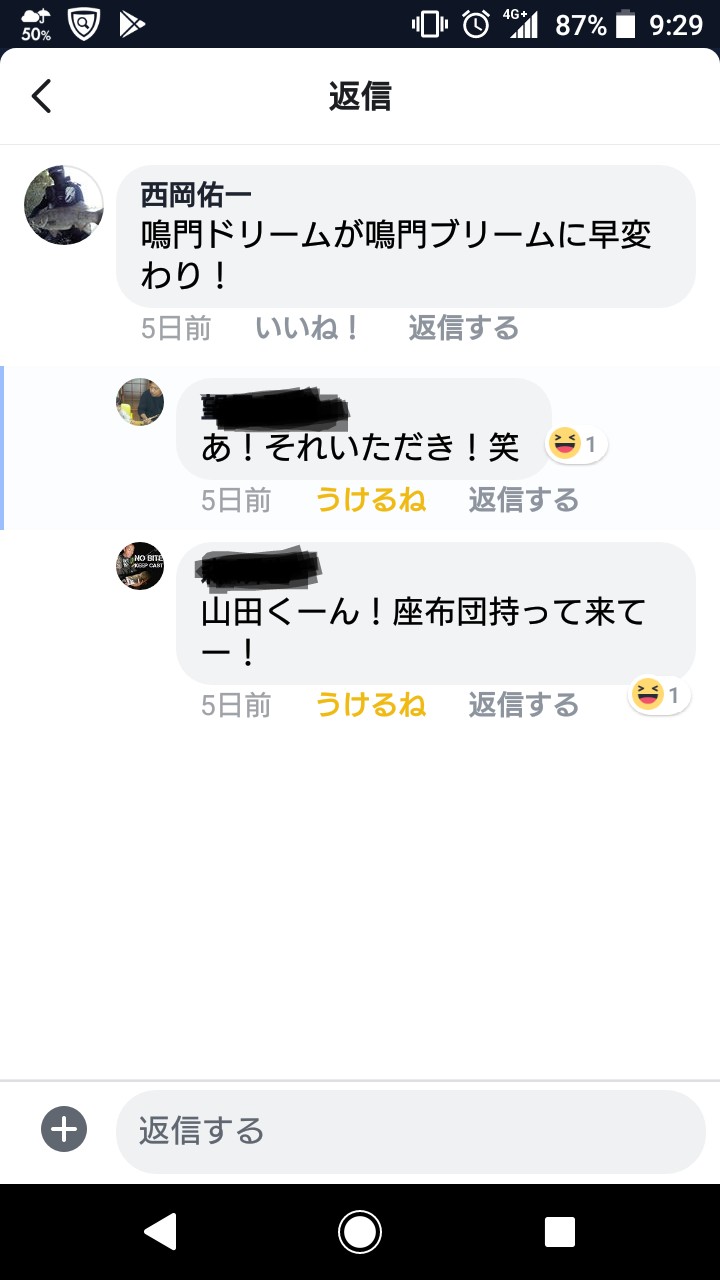The image size is (720, 1280).
Task: Go back using the top-left arrow
Action: point(41,96)
